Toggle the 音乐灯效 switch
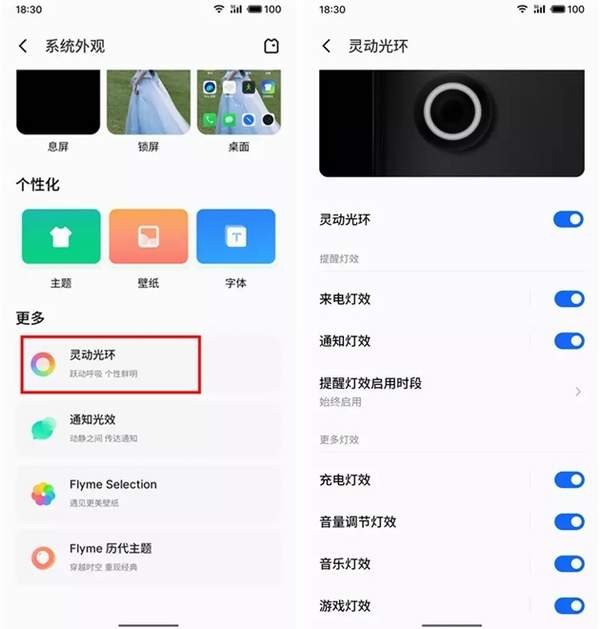 tap(568, 564)
